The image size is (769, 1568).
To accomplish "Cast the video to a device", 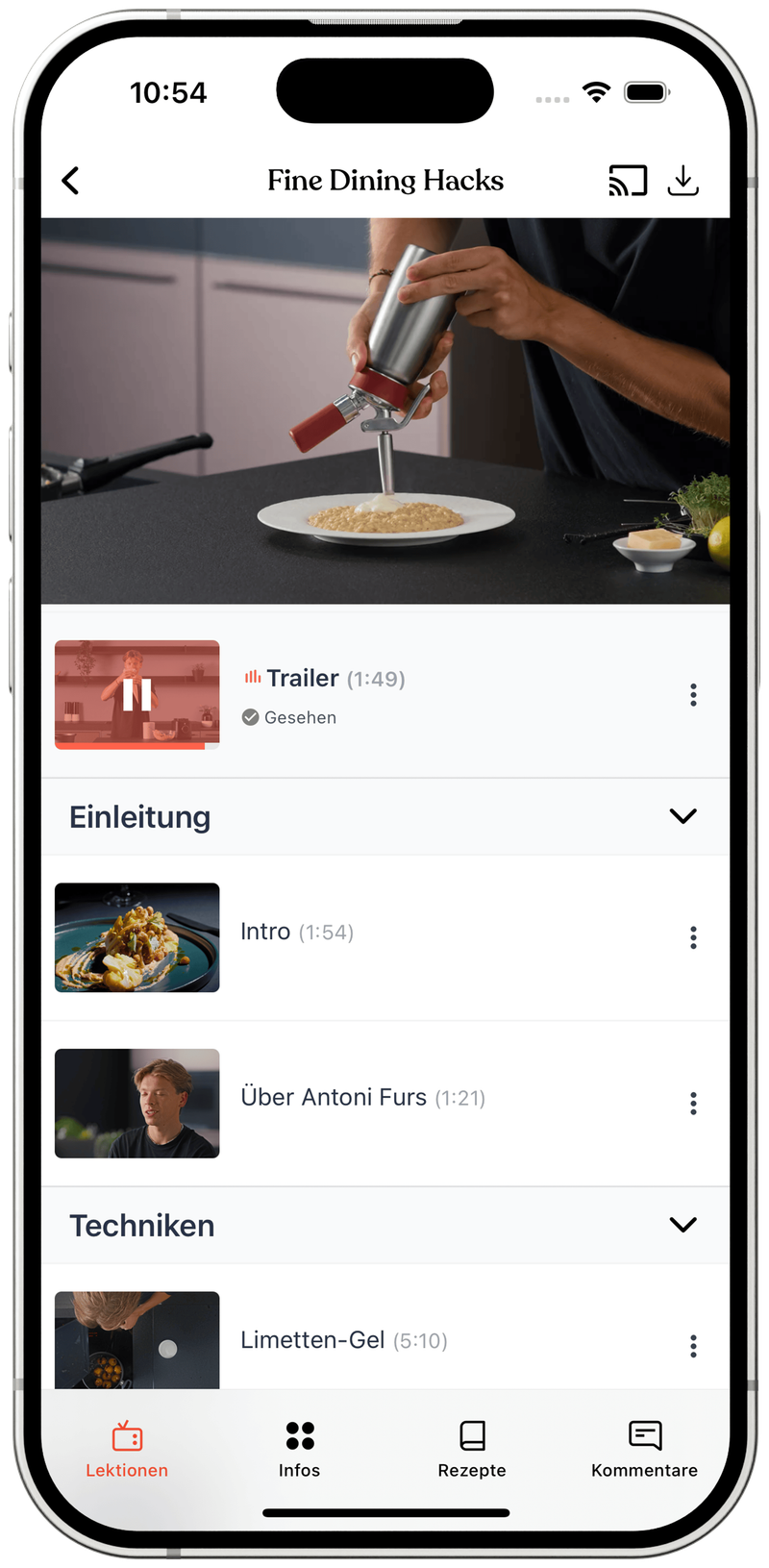I will 628,181.
